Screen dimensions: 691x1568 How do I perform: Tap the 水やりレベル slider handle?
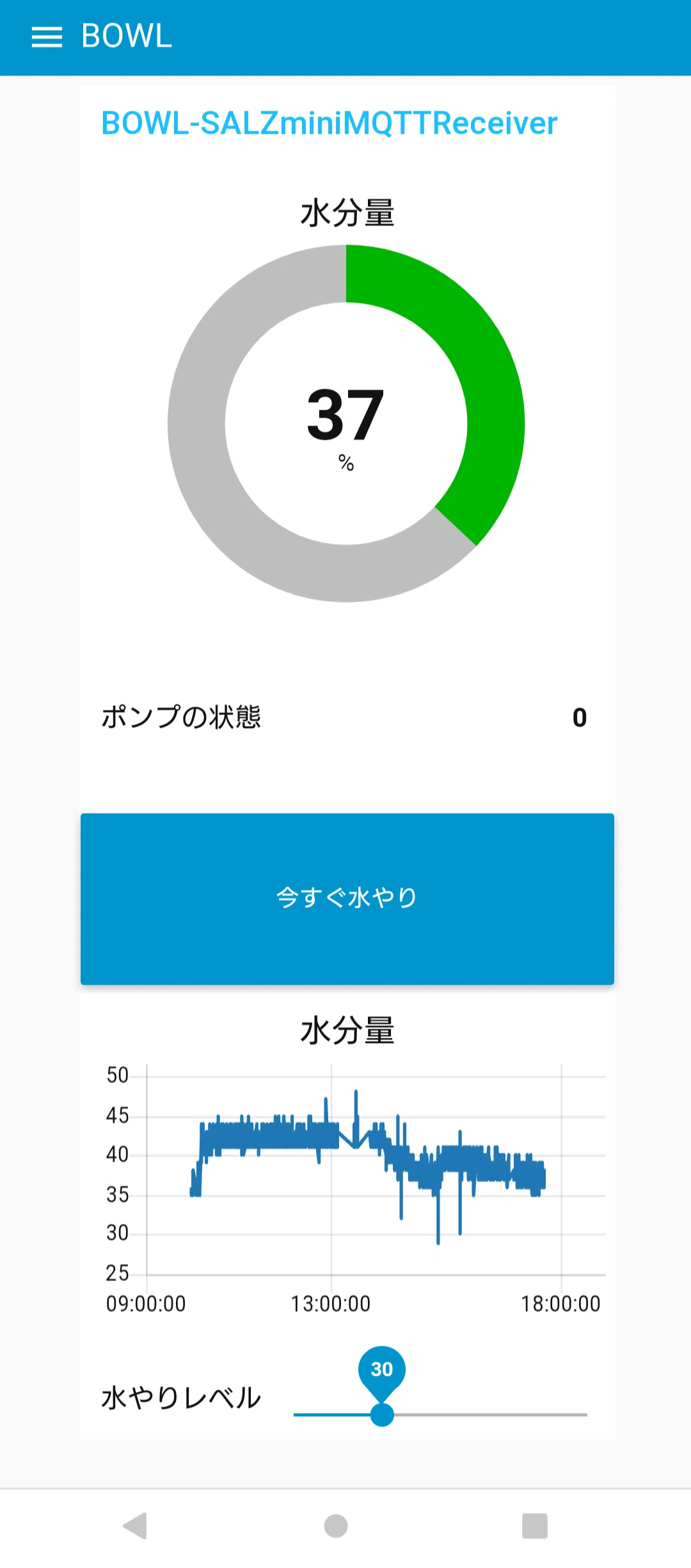[382, 1414]
